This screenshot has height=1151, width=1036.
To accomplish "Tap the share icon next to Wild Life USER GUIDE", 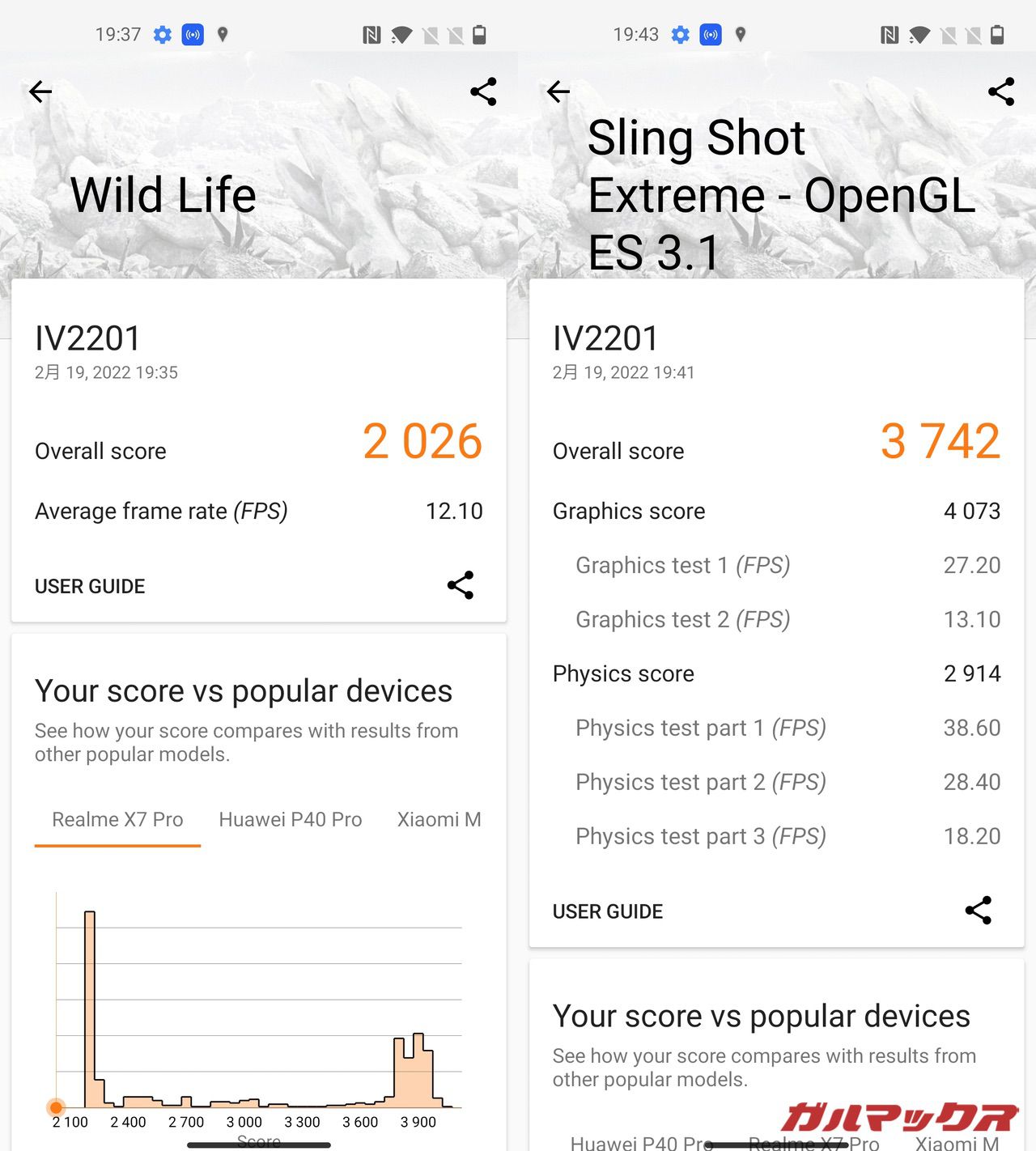I will (x=460, y=585).
